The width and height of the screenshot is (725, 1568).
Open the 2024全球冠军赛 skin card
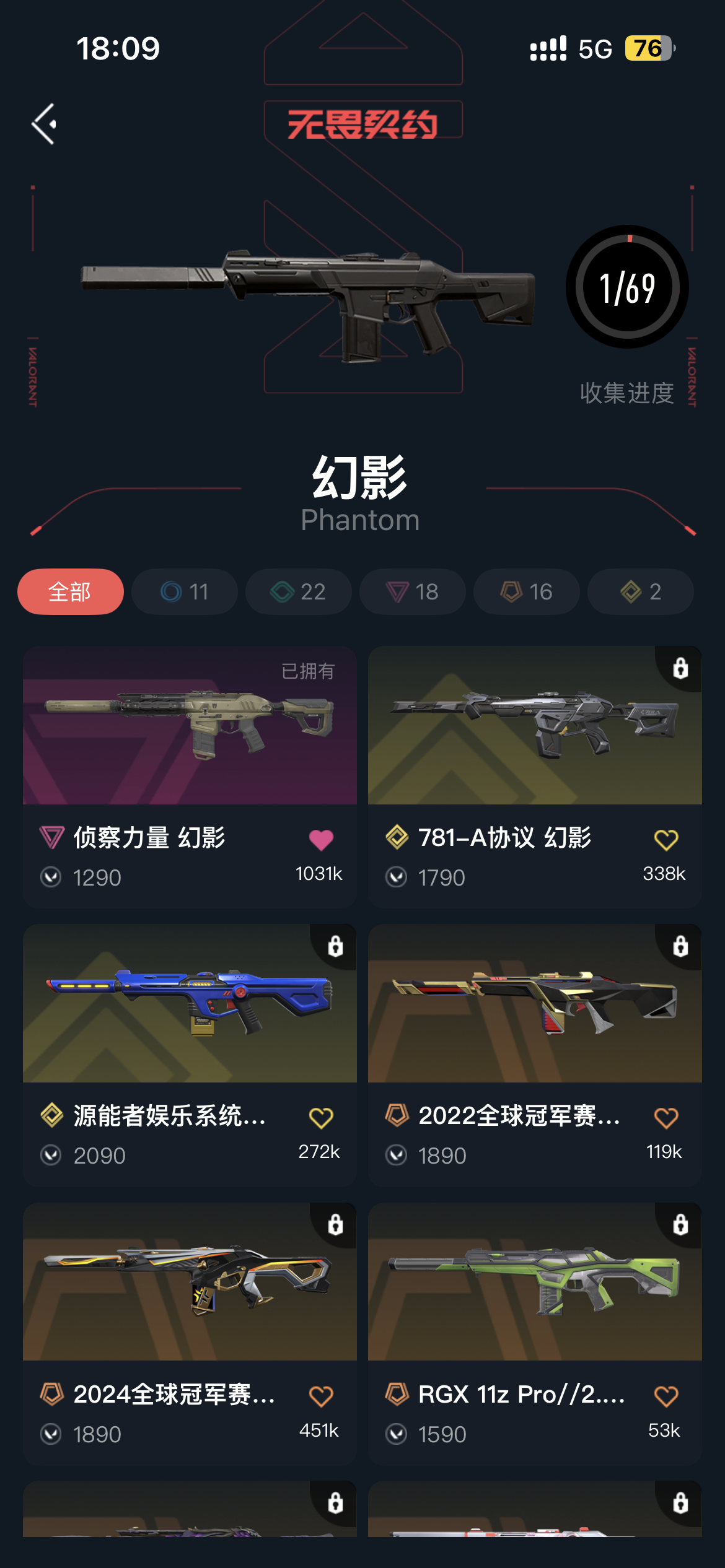(190, 1282)
